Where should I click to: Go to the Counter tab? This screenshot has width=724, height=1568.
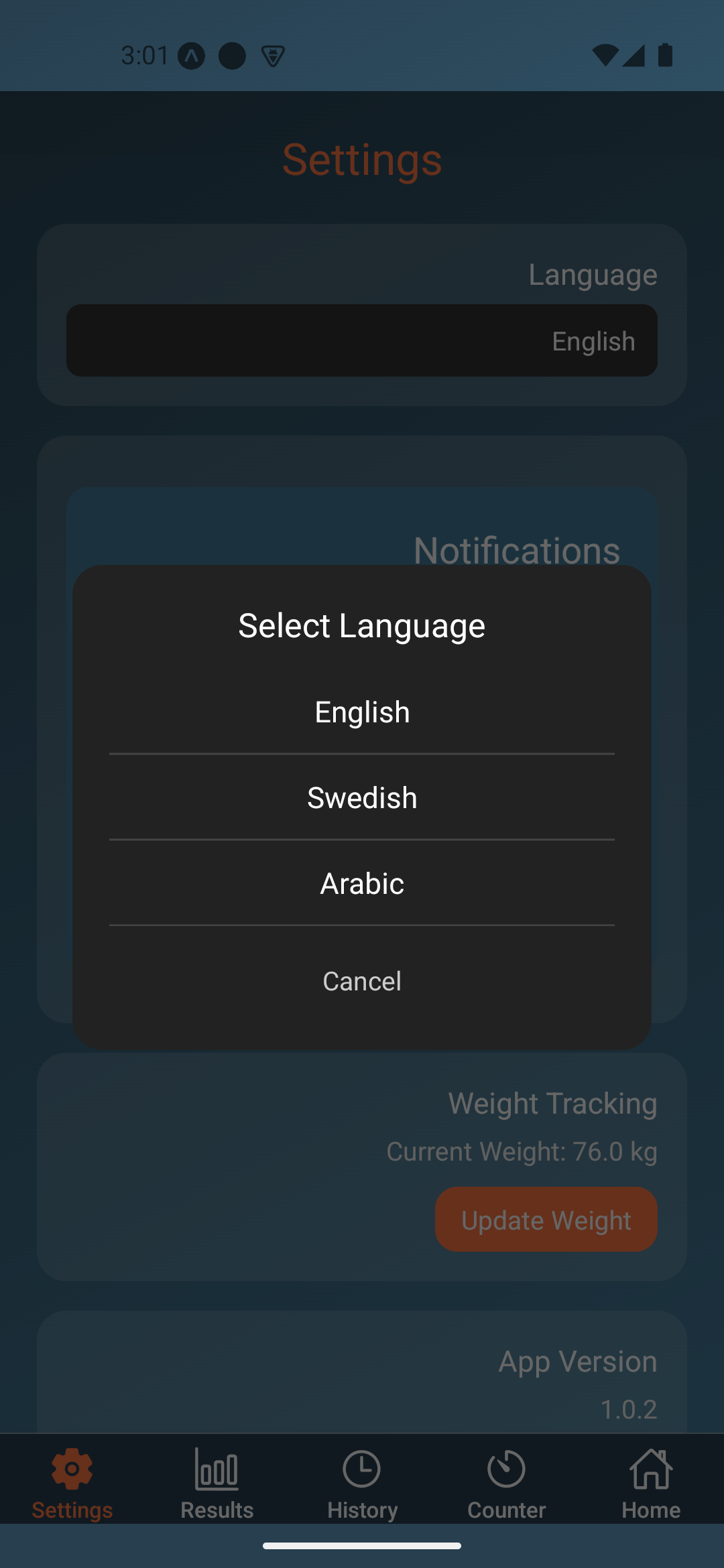507,1484
